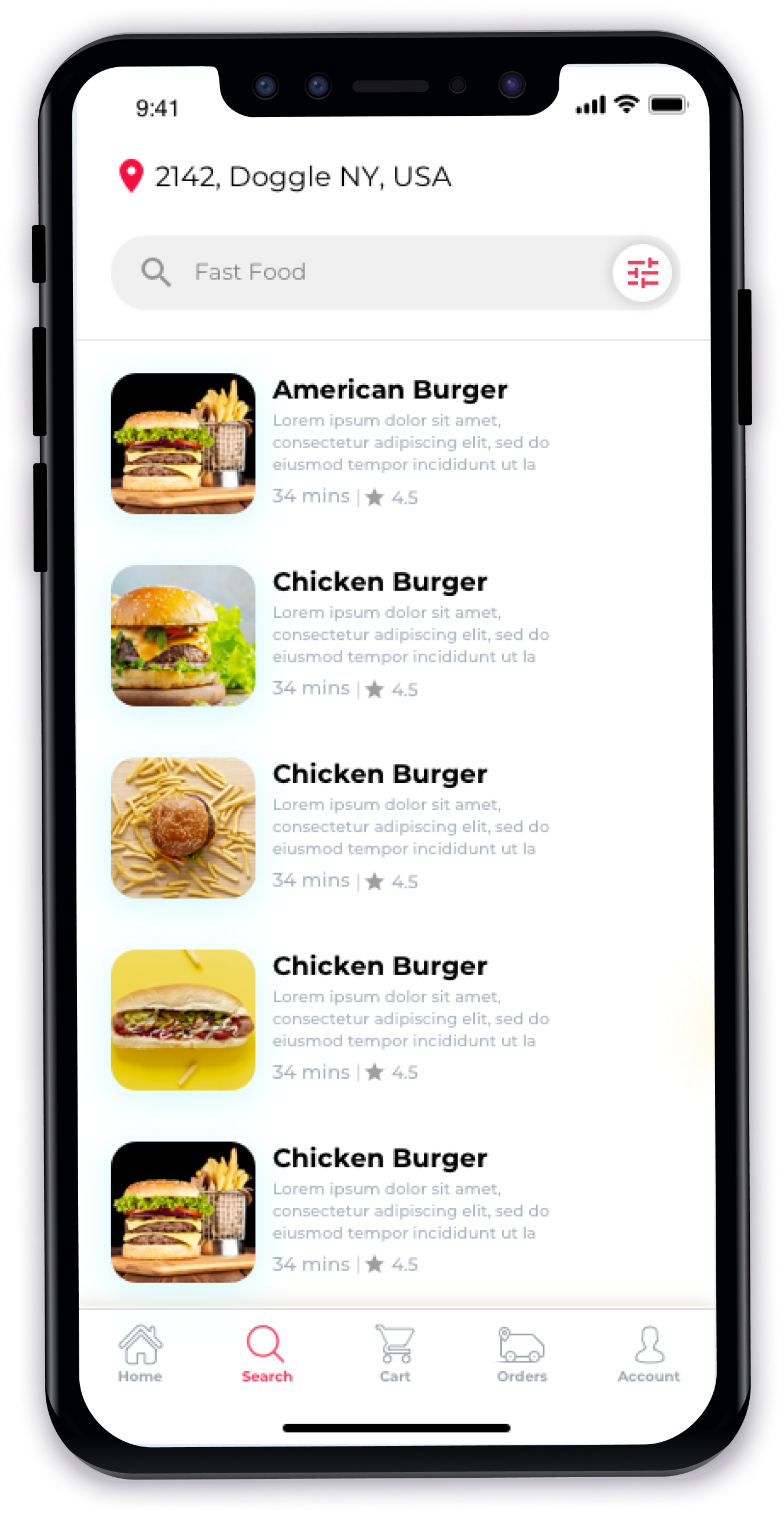Open the filter options button
The image size is (784, 1516).
click(x=642, y=273)
